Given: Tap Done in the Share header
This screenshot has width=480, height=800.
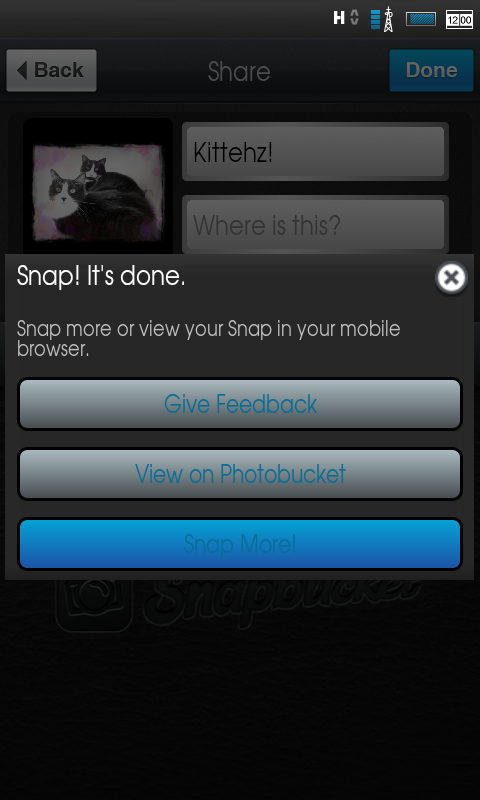Looking at the screenshot, I should [432, 70].
